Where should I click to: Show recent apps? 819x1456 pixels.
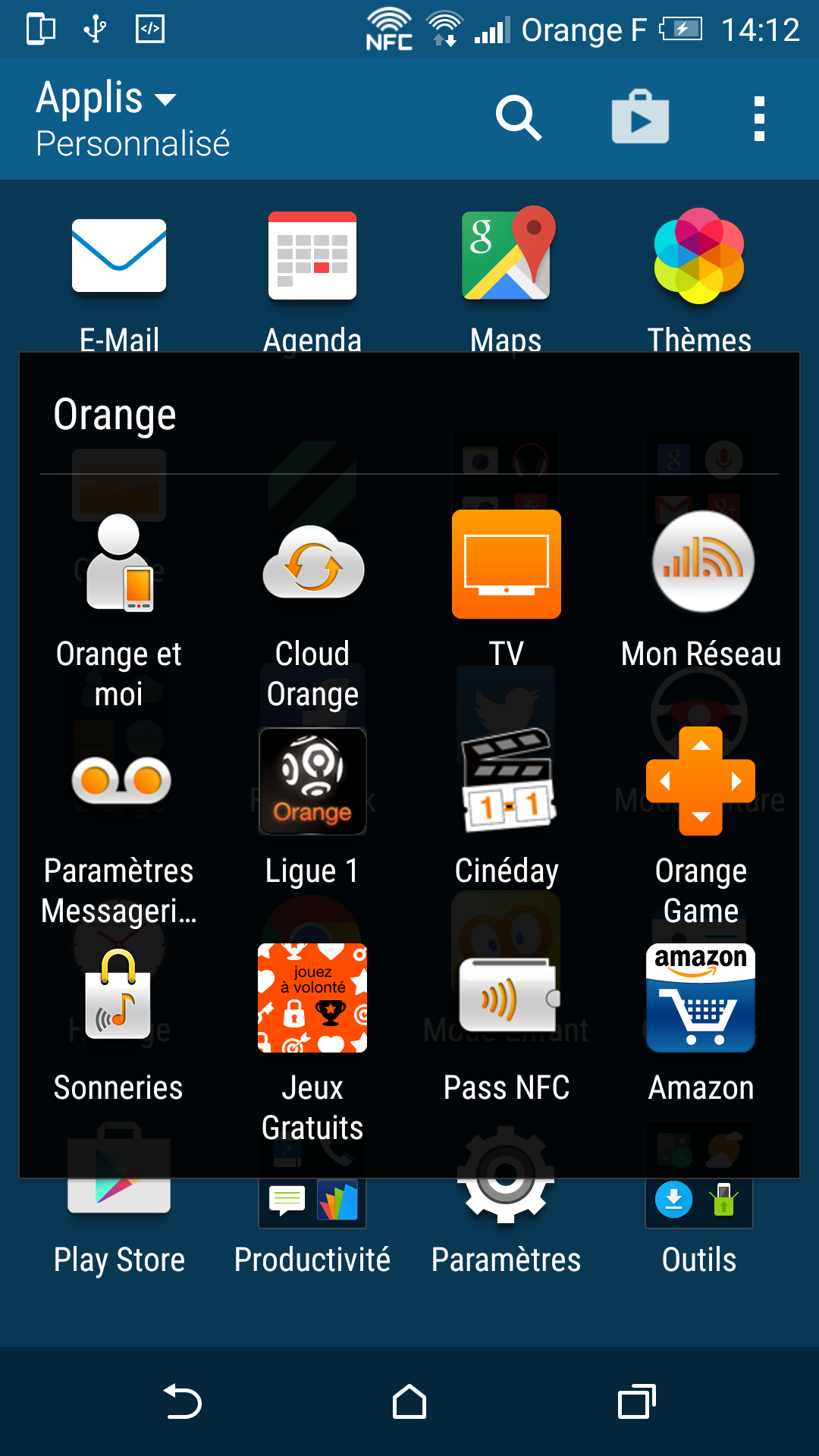tap(637, 1401)
